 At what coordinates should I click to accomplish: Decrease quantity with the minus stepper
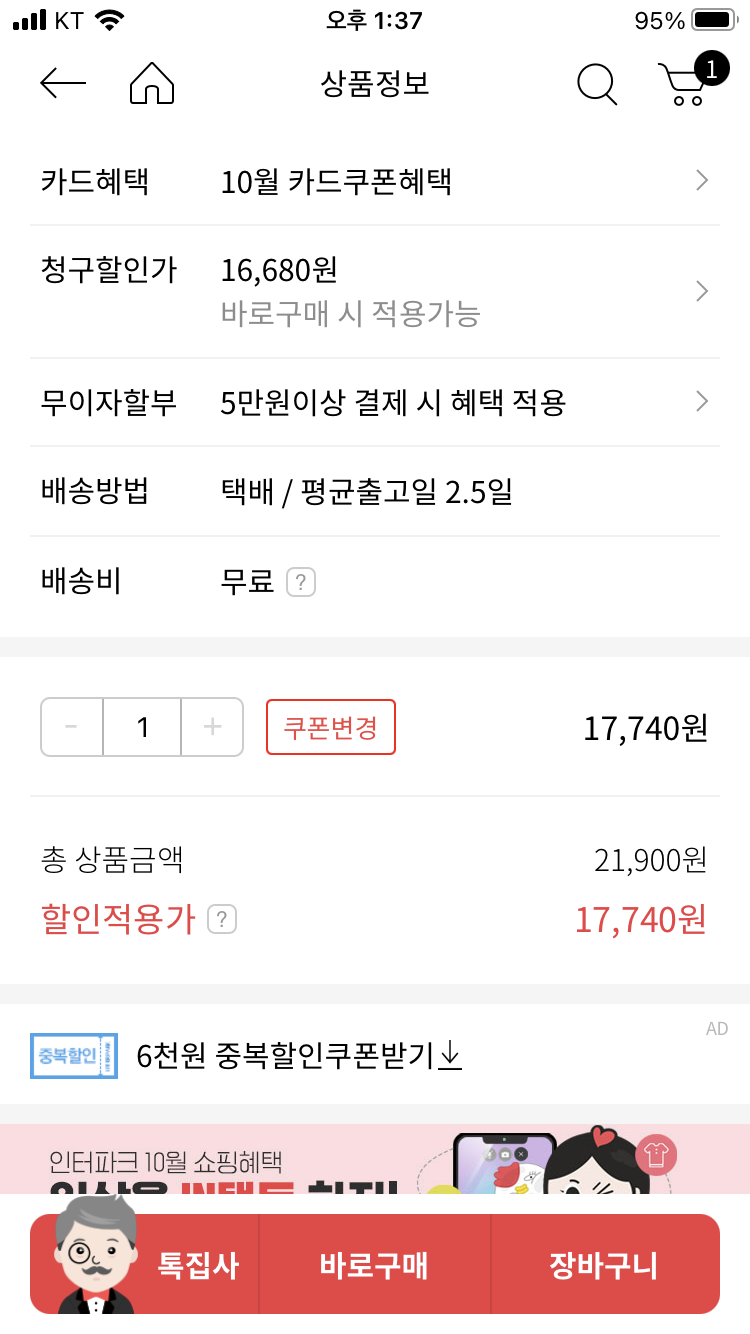[70, 727]
